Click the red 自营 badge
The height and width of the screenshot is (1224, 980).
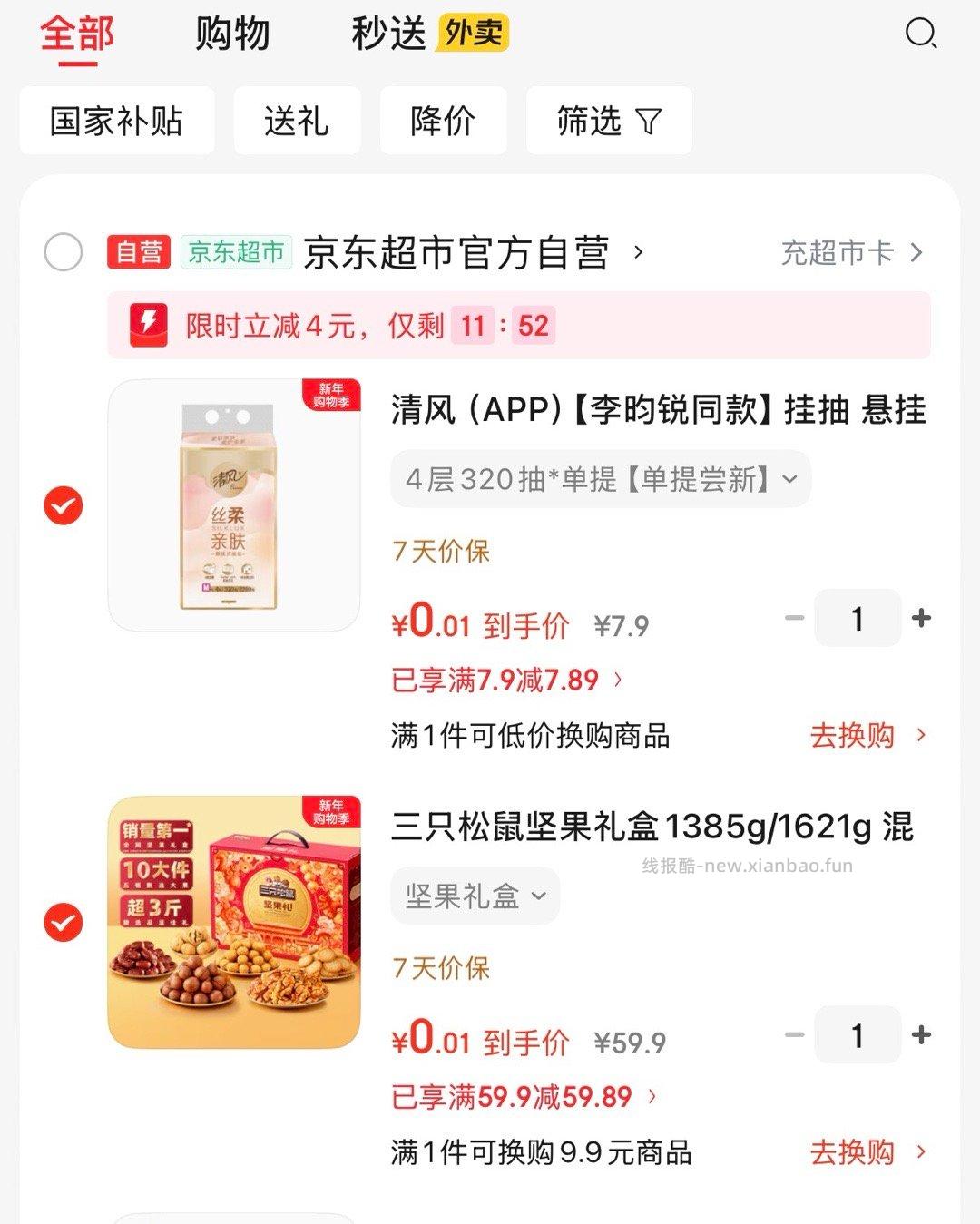(x=138, y=252)
